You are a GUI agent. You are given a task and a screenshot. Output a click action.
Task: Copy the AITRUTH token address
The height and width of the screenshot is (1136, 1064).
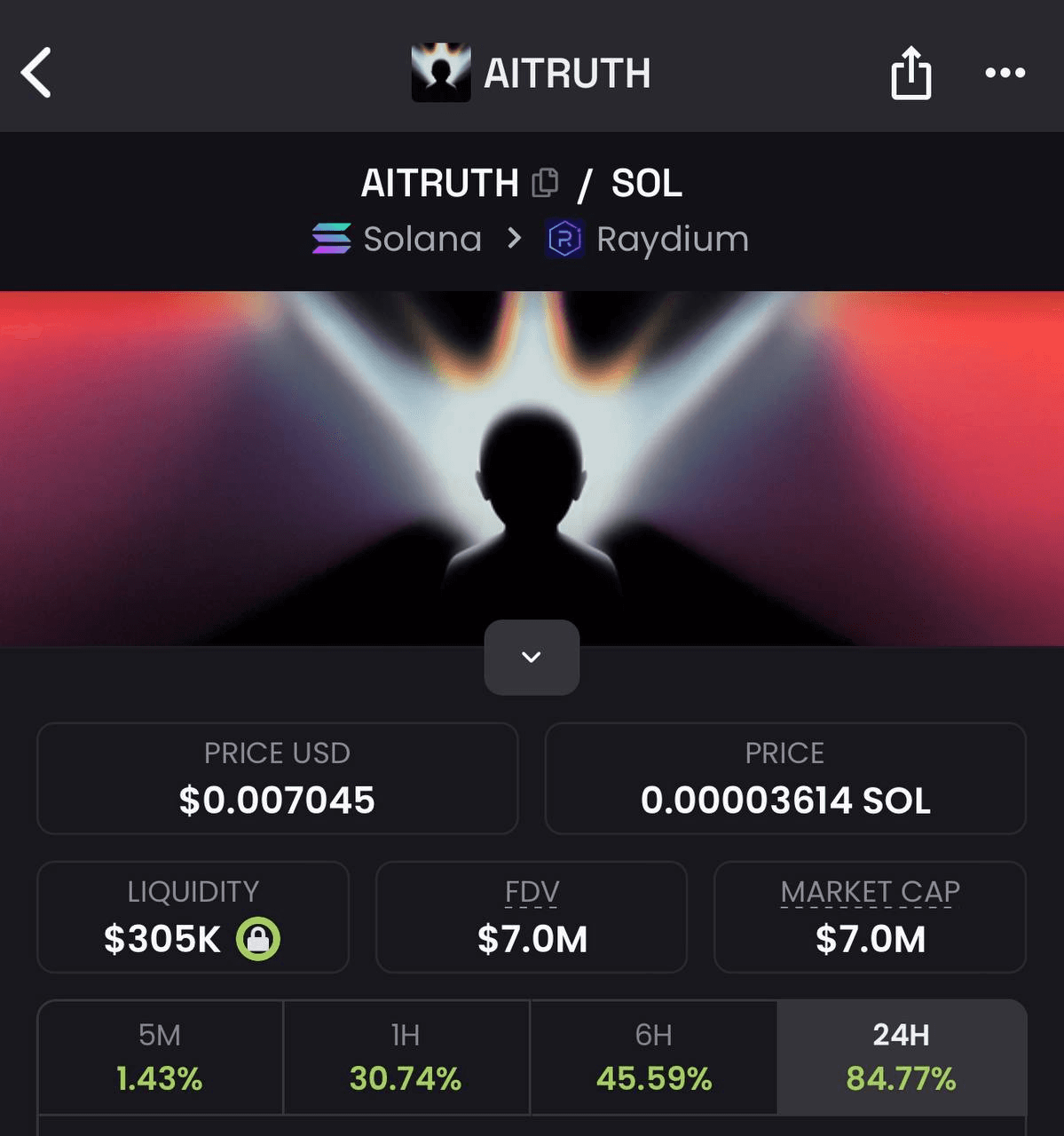545,183
